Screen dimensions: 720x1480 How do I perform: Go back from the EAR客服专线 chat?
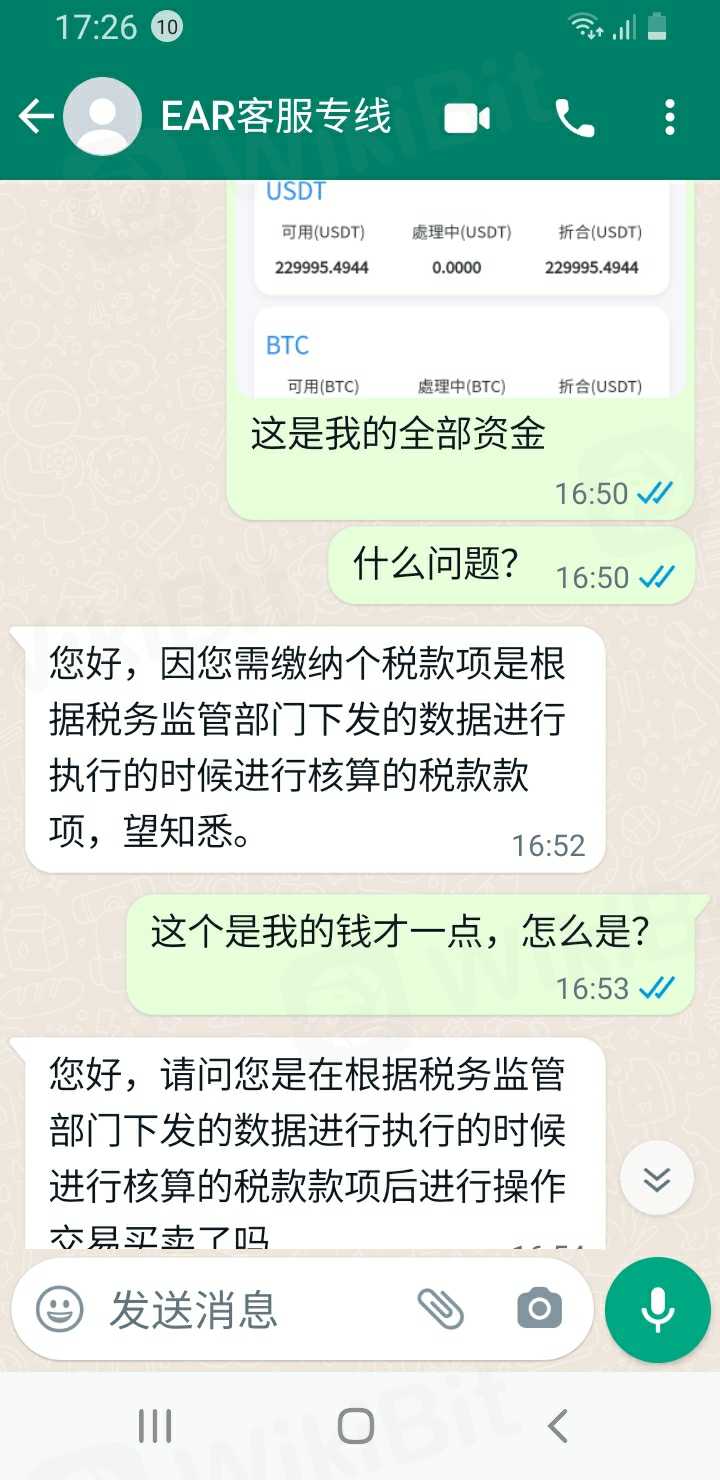coord(35,118)
